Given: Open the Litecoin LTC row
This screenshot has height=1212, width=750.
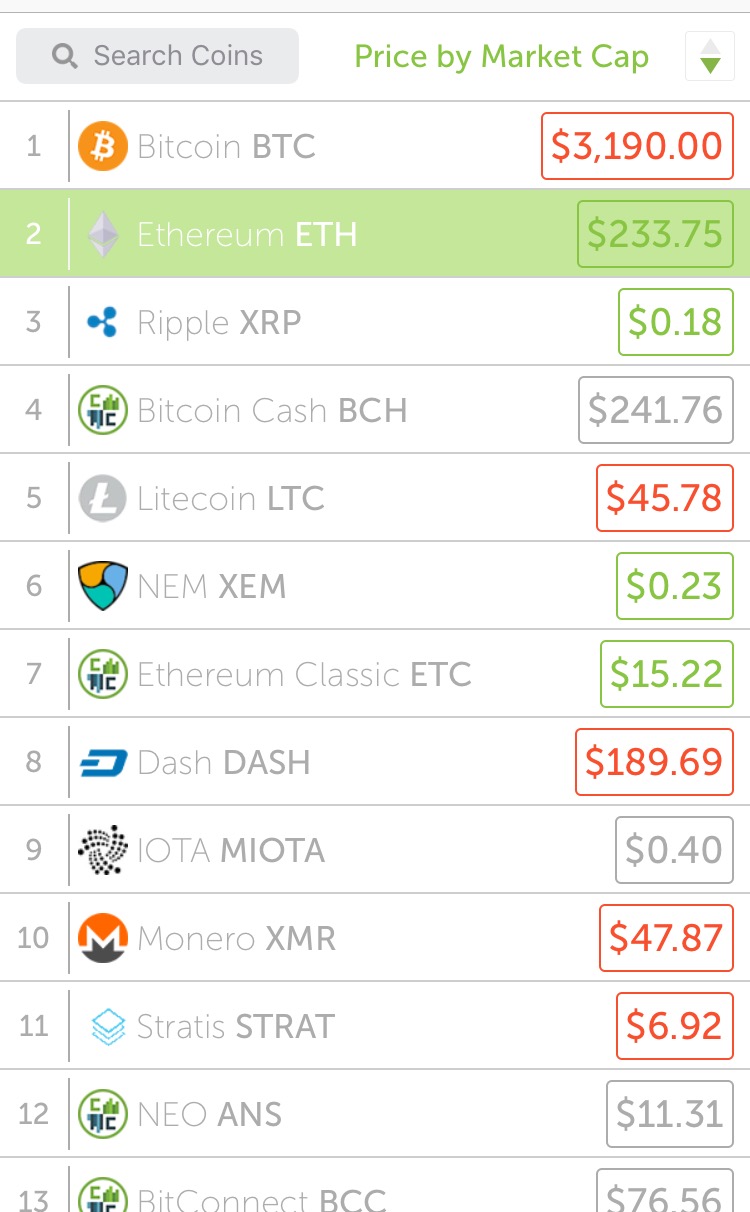Looking at the screenshot, I should pos(375,498).
